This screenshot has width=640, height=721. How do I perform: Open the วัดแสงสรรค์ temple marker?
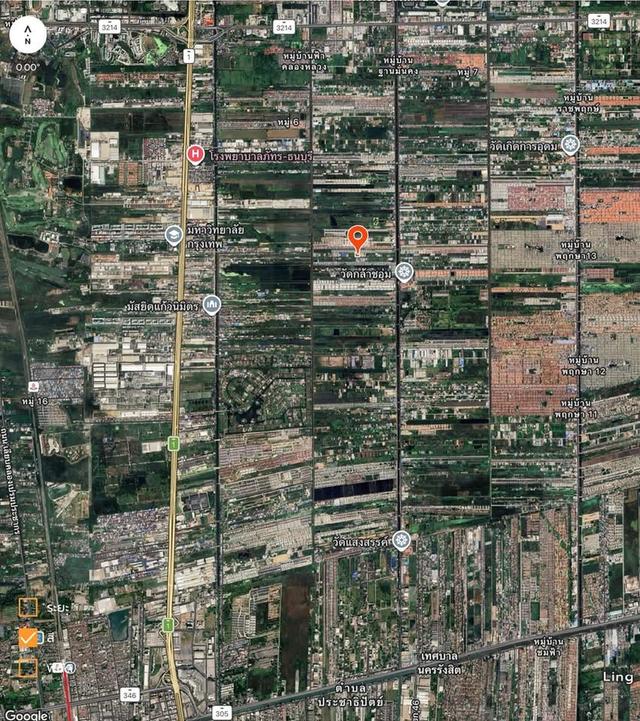[401, 541]
